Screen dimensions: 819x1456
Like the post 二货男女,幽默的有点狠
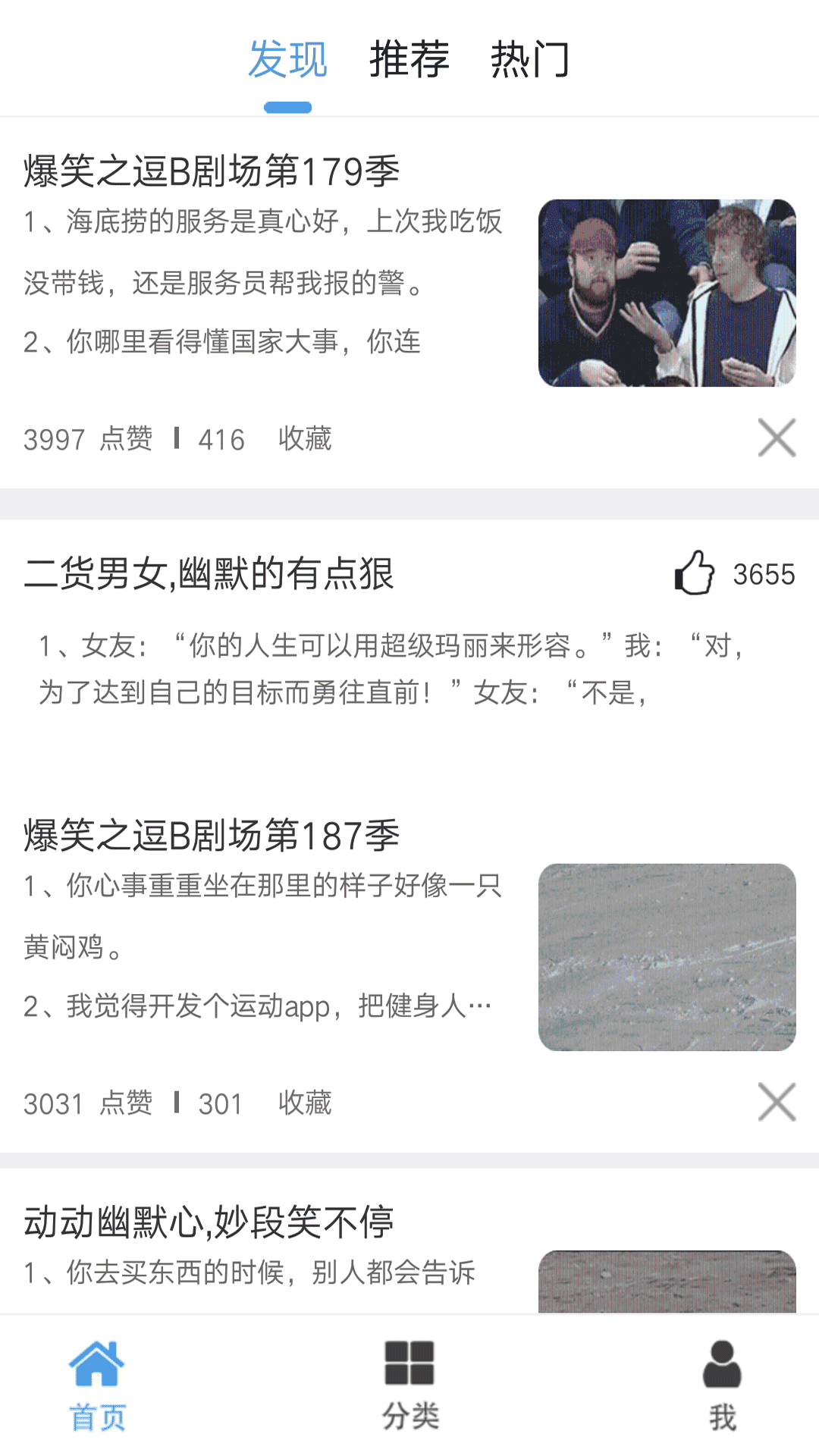point(695,573)
